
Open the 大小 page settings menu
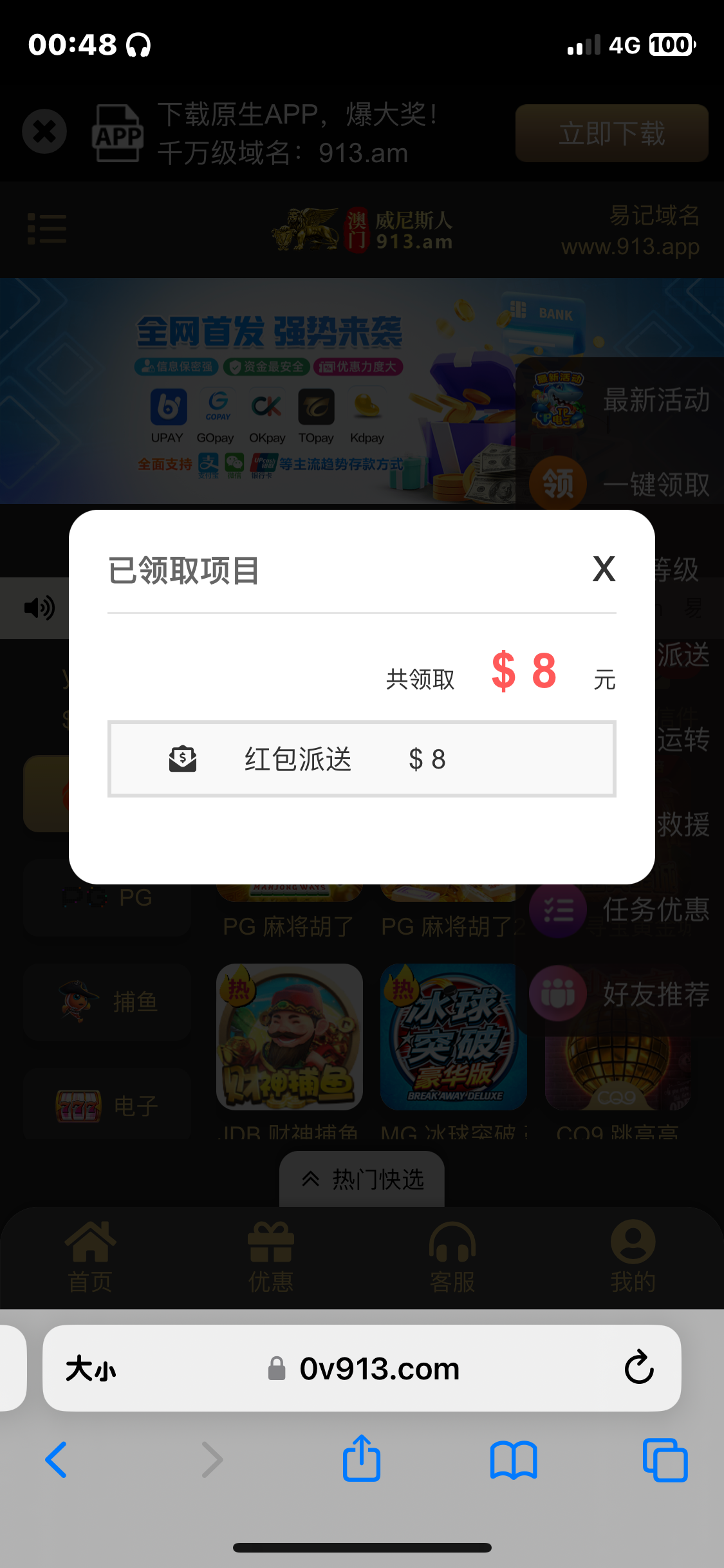tap(91, 1368)
